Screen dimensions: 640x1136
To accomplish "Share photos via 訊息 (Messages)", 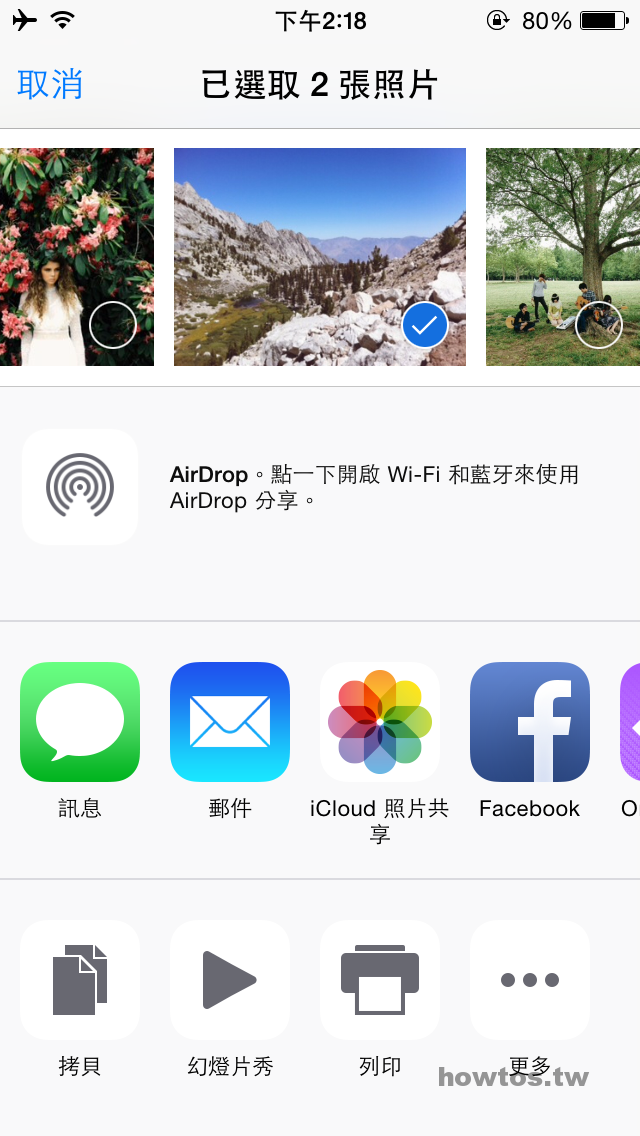I will tap(80, 722).
